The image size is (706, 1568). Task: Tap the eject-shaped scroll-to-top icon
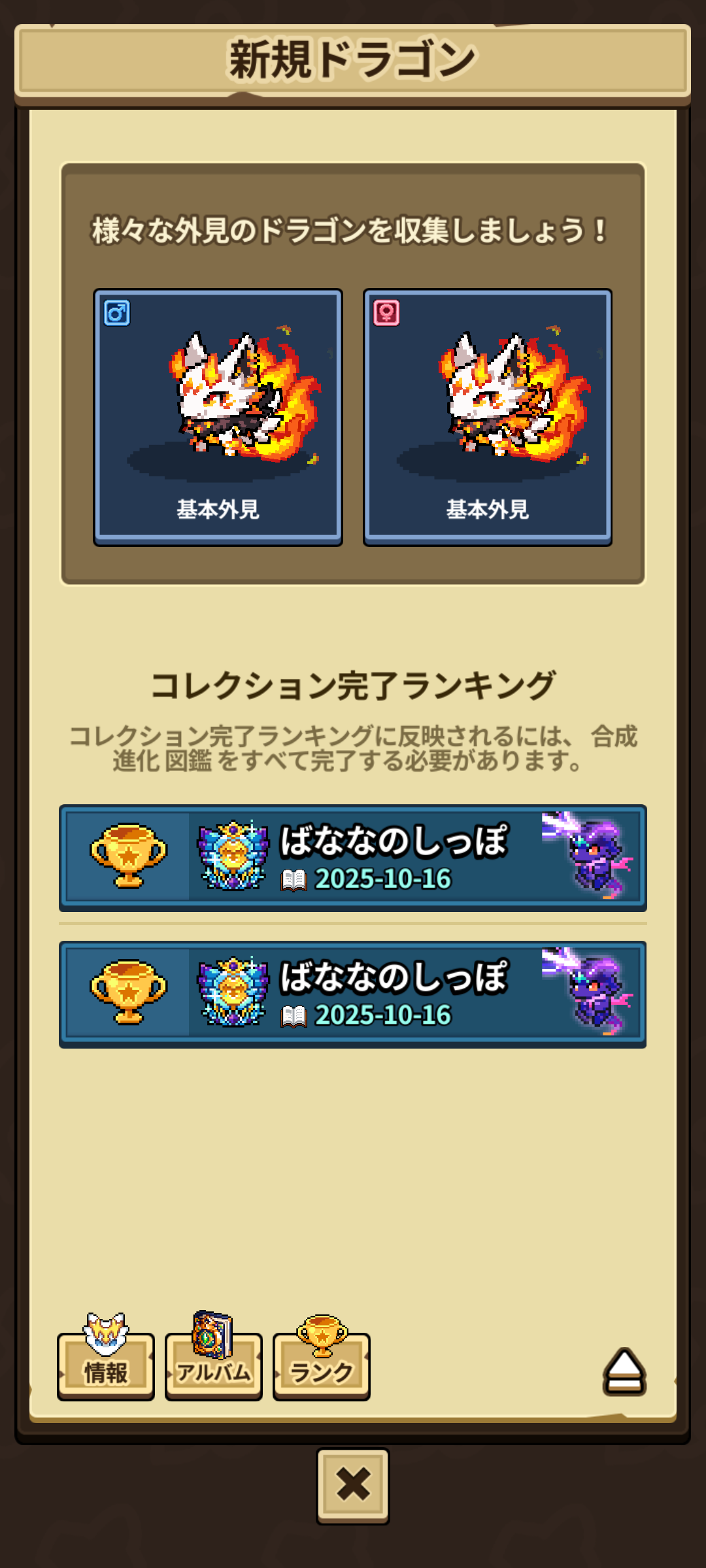(624, 1371)
